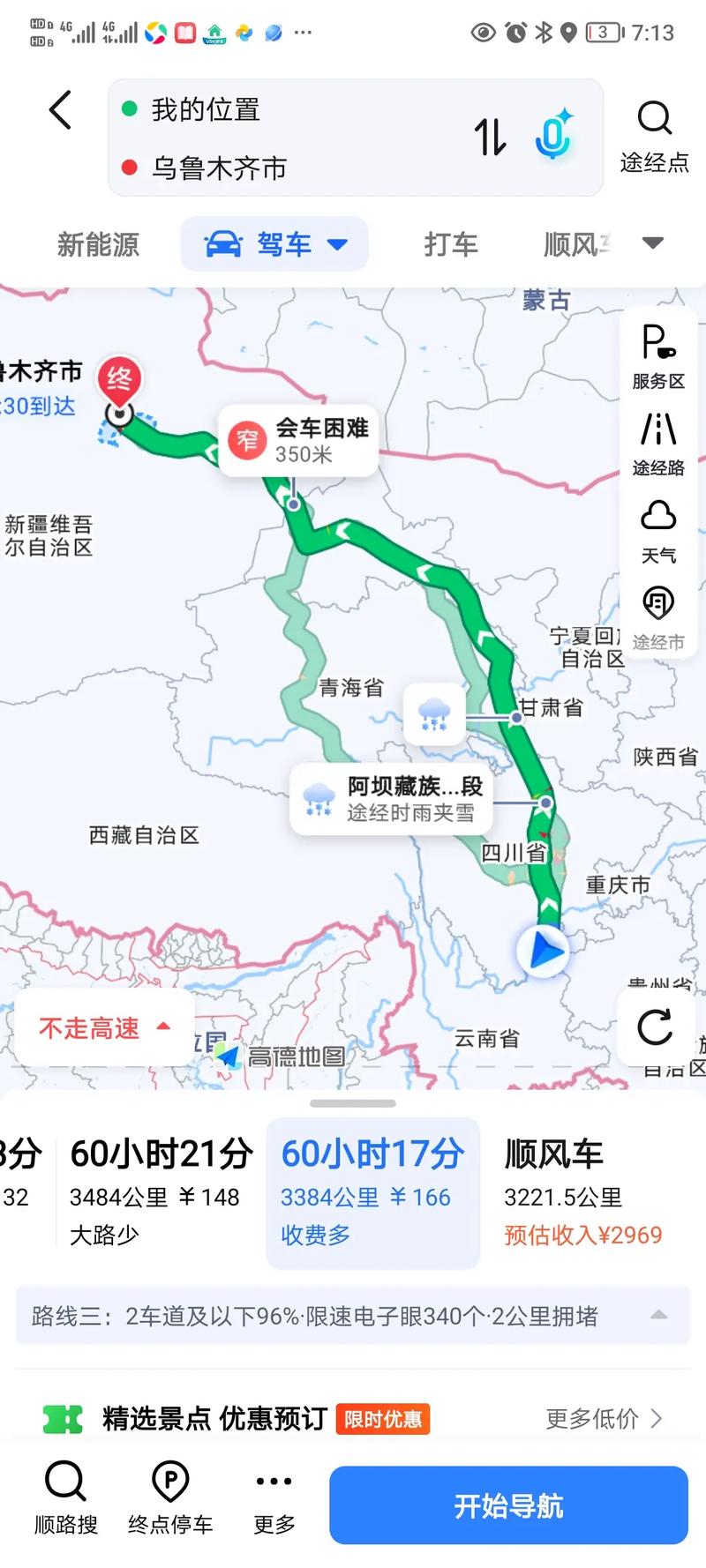
Task: Switch to the 新能源 tab
Action: 99,245
